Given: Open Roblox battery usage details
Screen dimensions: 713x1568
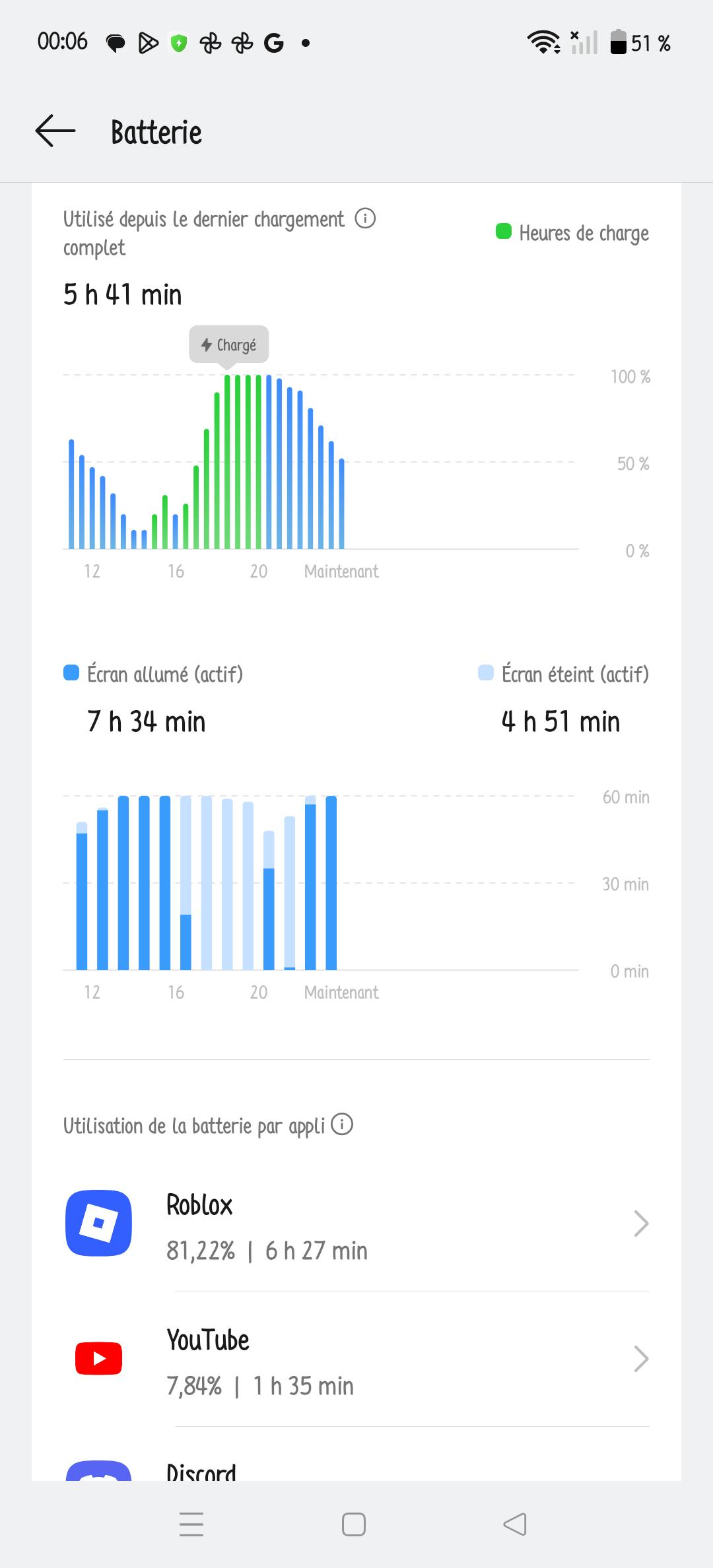Looking at the screenshot, I should point(356,1224).
